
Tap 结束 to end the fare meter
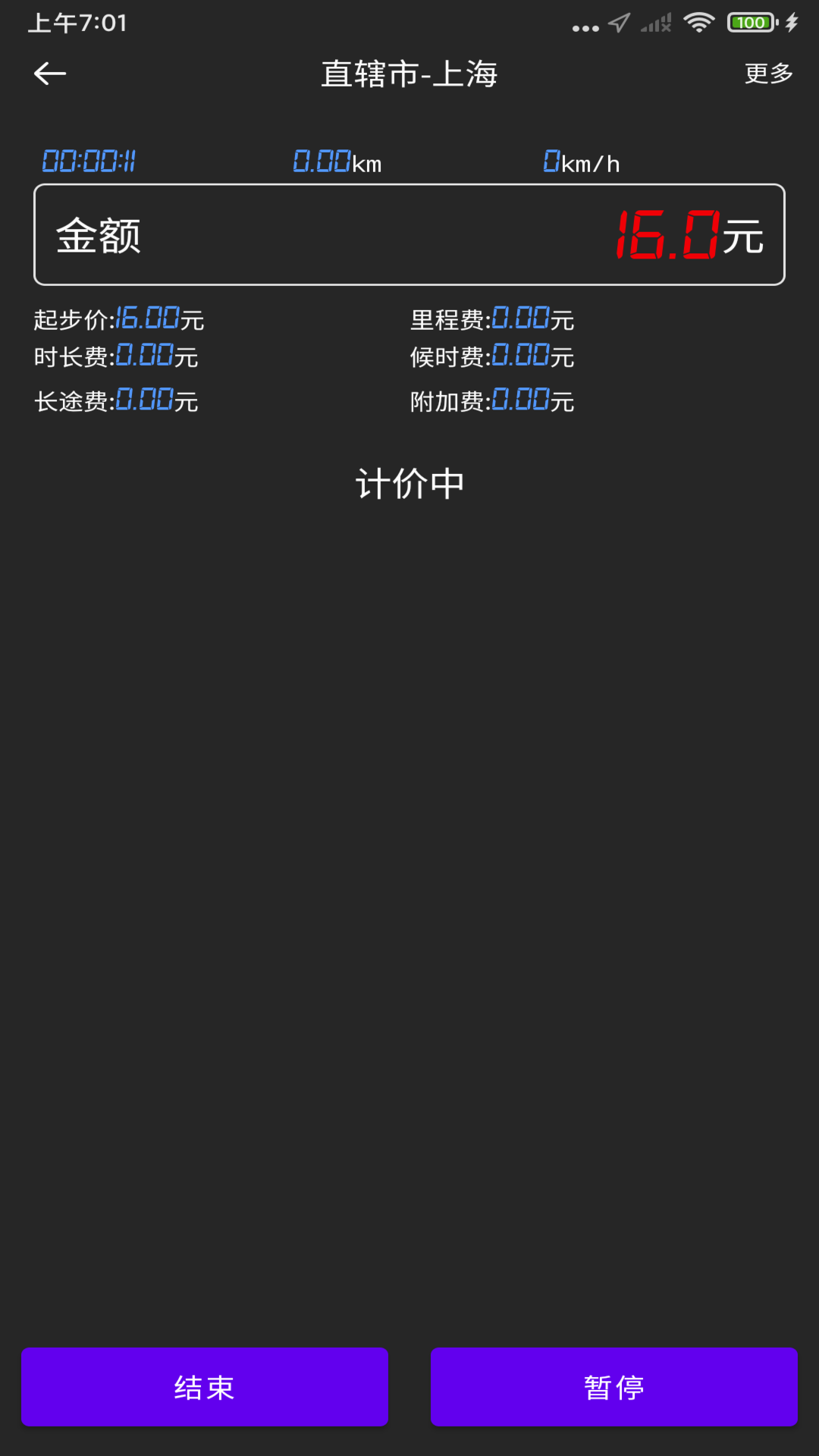pyautogui.click(x=205, y=1387)
